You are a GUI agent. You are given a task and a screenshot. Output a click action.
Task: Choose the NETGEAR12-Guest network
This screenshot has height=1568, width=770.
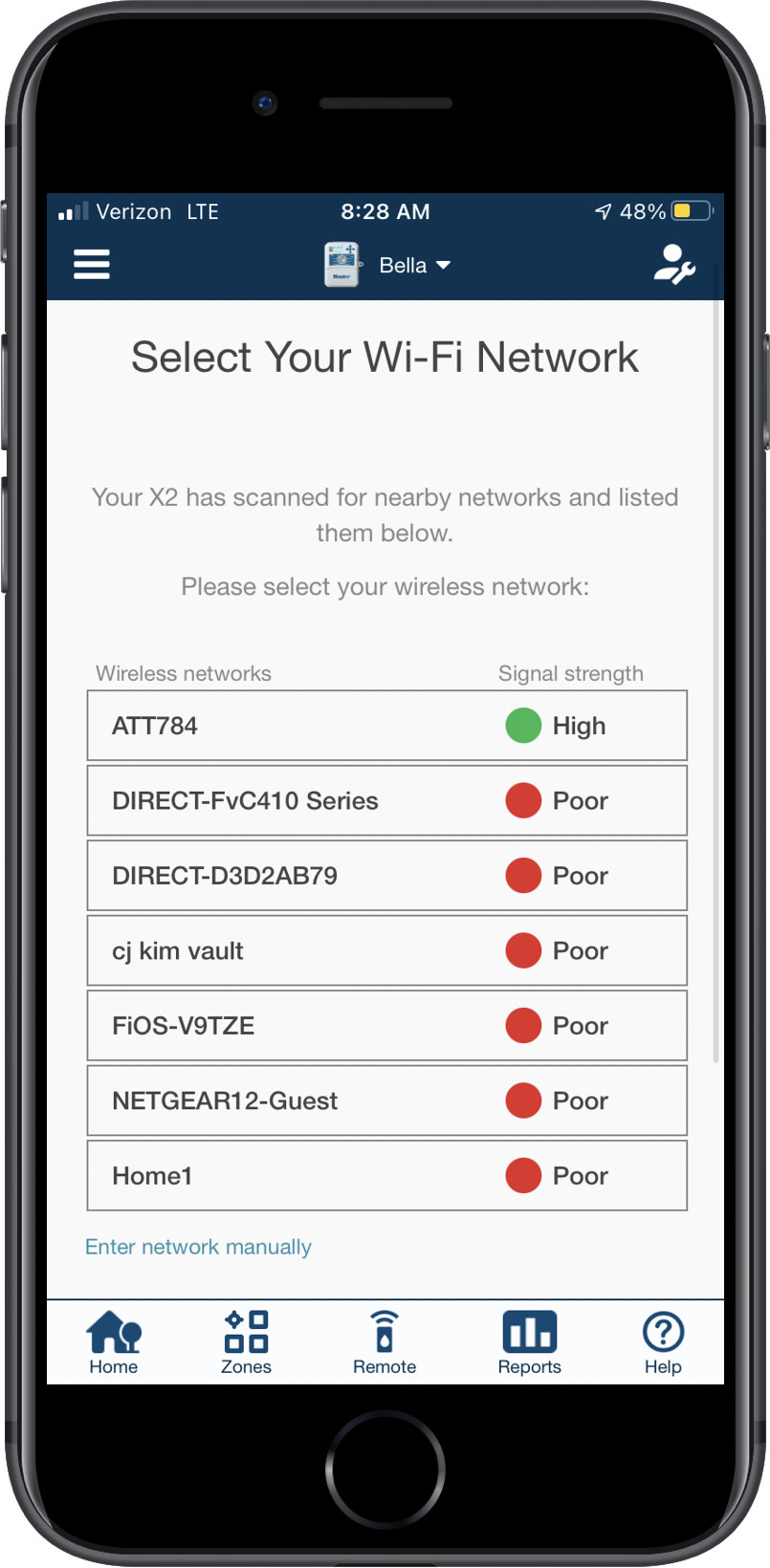[x=387, y=1101]
